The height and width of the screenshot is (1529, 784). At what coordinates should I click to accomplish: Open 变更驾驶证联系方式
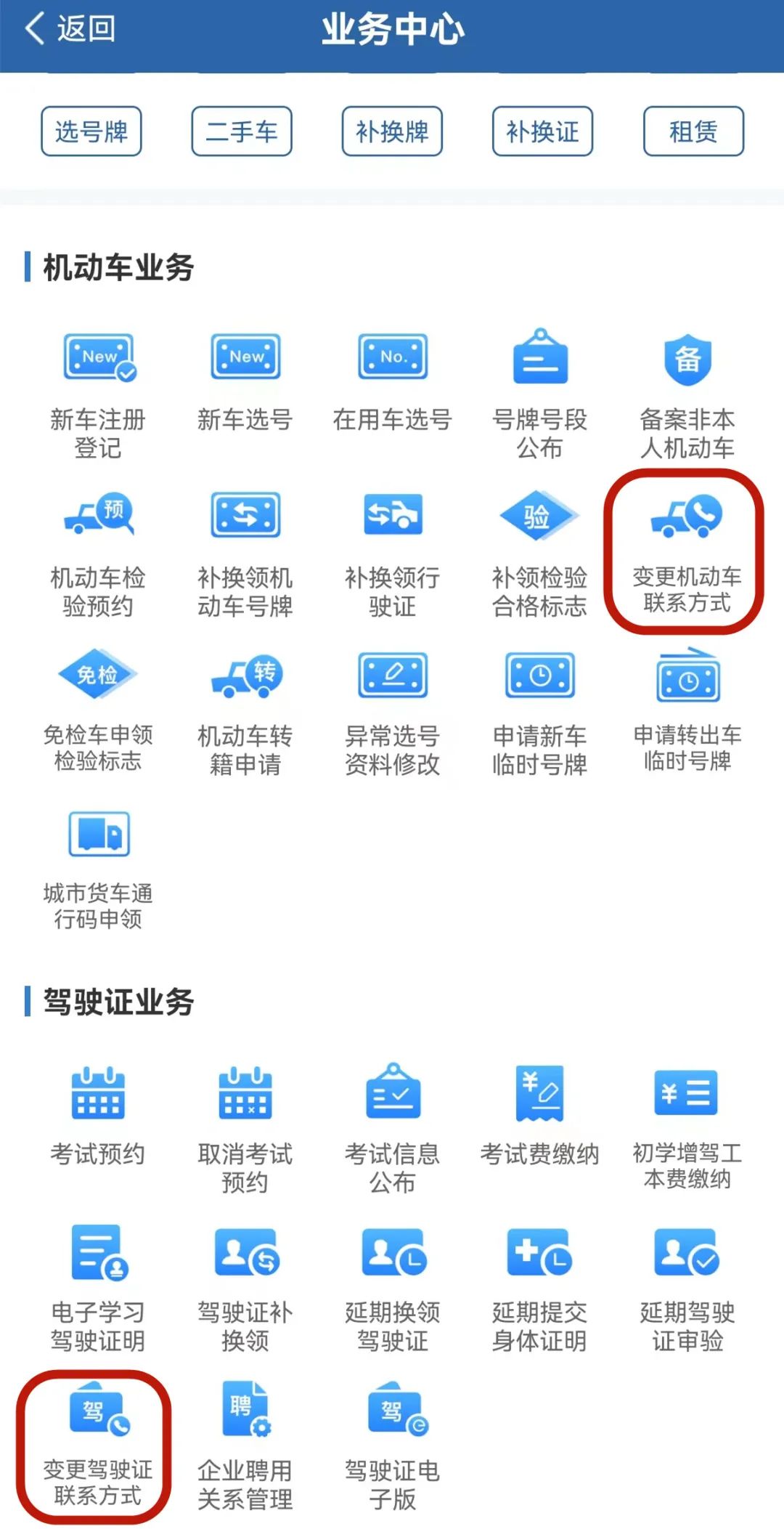click(x=98, y=1445)
